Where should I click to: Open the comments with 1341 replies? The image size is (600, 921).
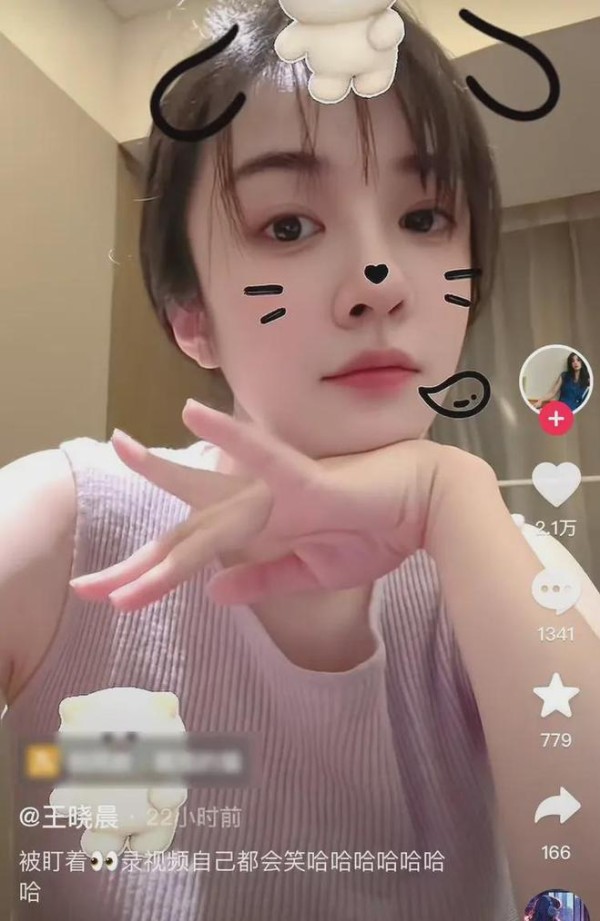[555, 591]
